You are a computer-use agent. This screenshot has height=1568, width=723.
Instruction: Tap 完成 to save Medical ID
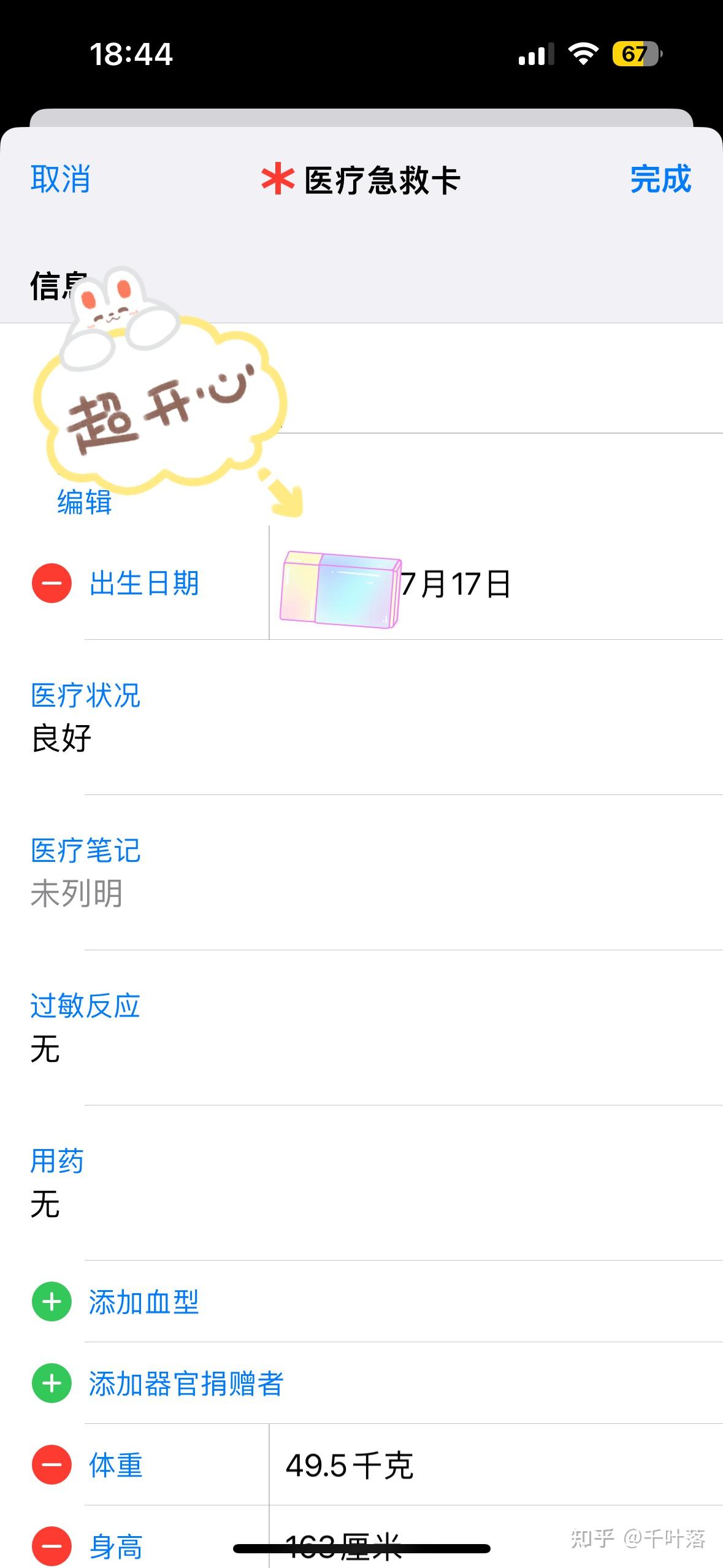pyautogui.click(x=660, y=179)
